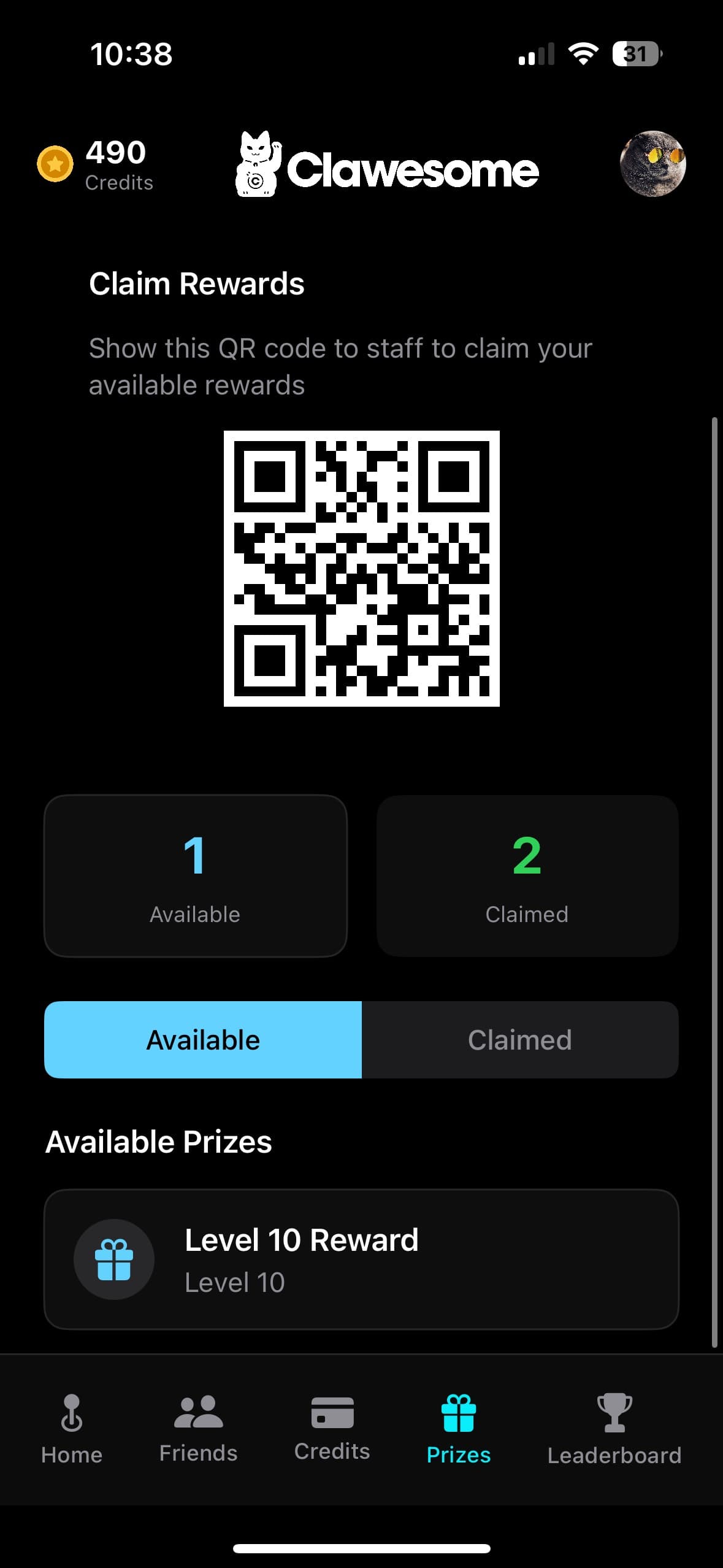Go to the Home tab

tap(72, 1429)
